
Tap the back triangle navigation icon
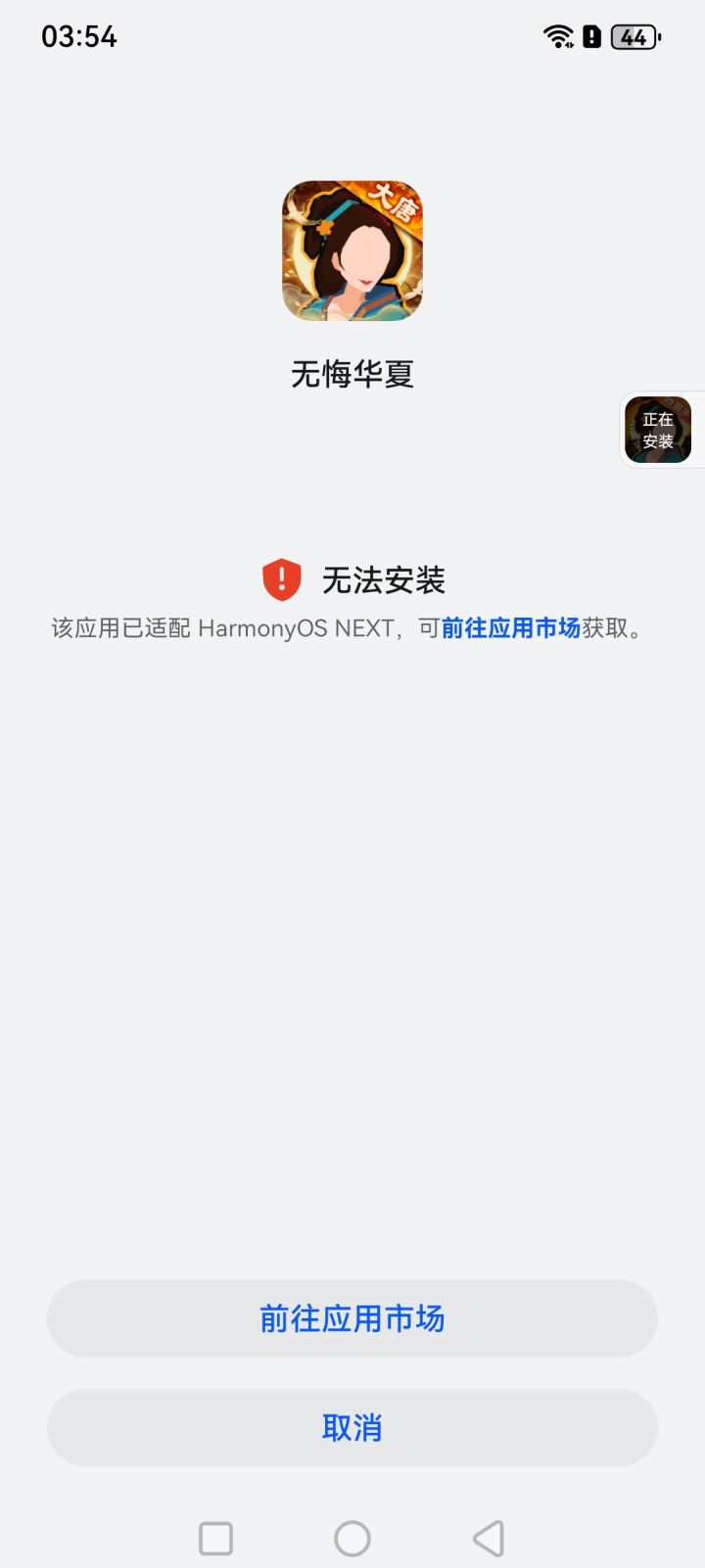[488, 1537]
